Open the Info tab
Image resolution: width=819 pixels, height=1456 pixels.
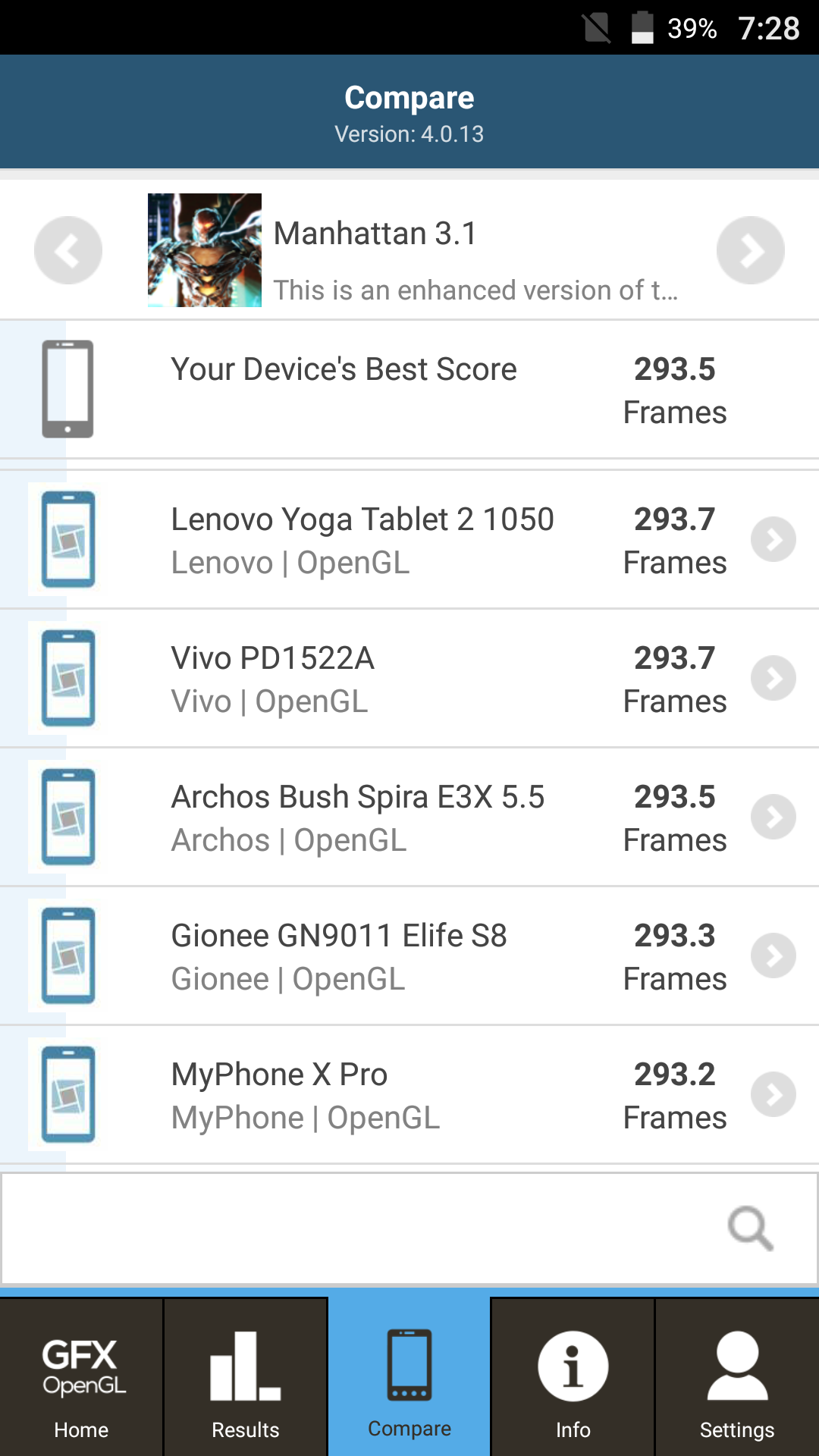(573, 1377)
